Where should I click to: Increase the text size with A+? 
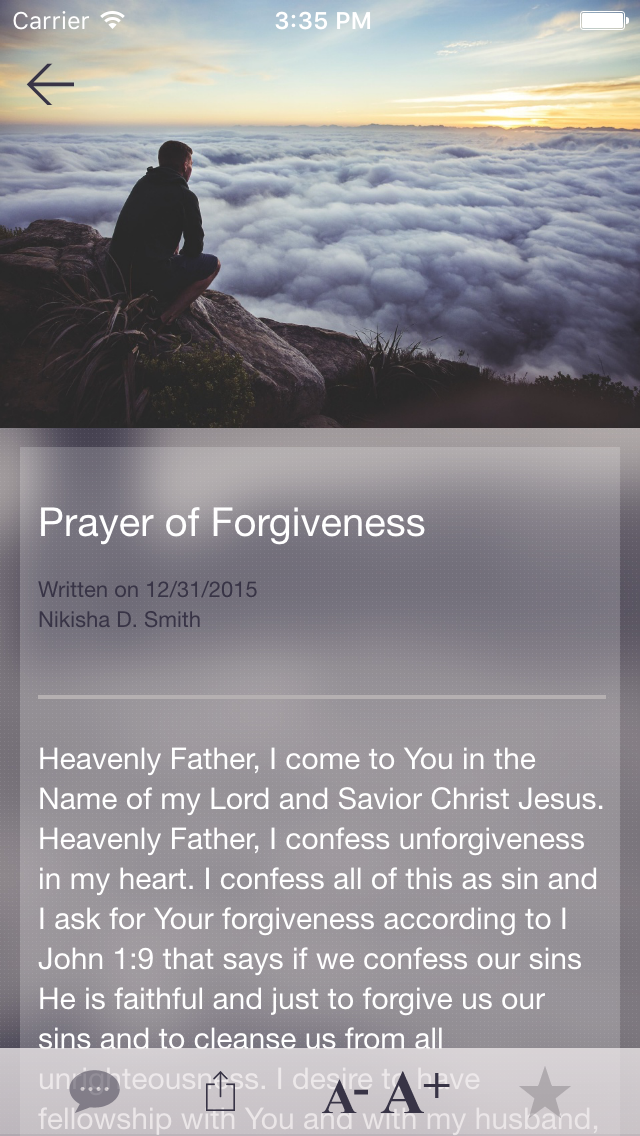coord(415,1092)
